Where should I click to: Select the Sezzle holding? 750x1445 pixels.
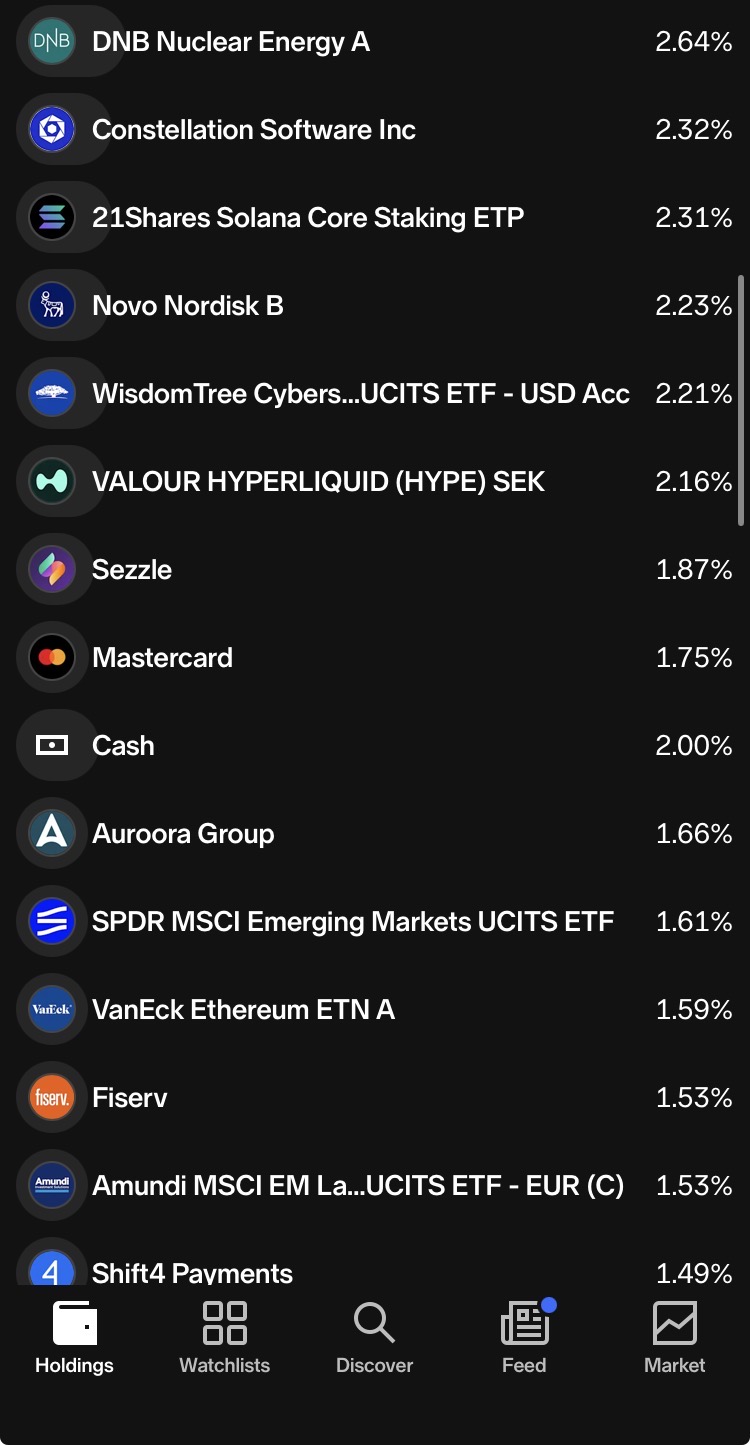[375, 570]
